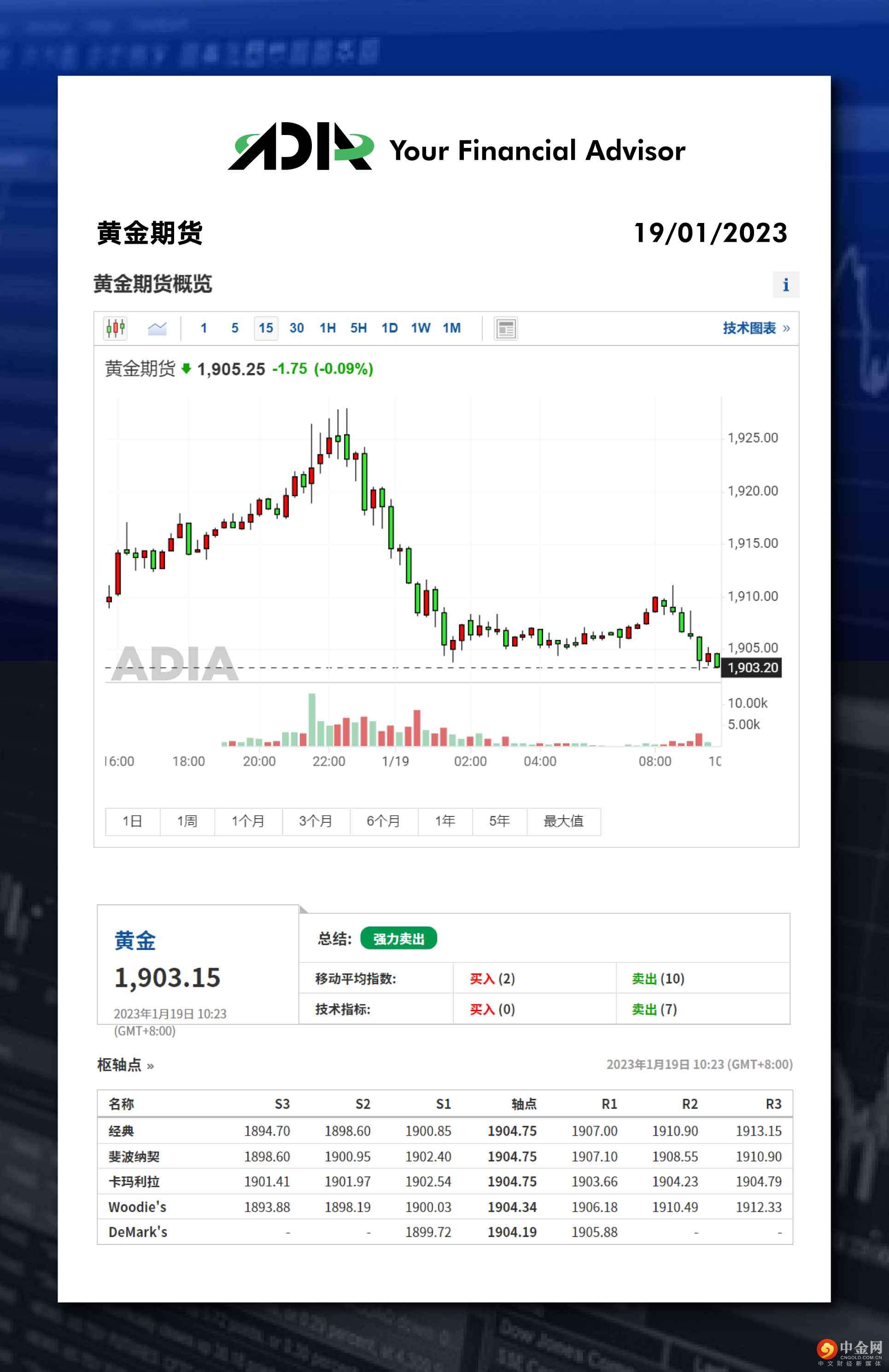Switch to the 3个月 range tab

coord(316,821)
